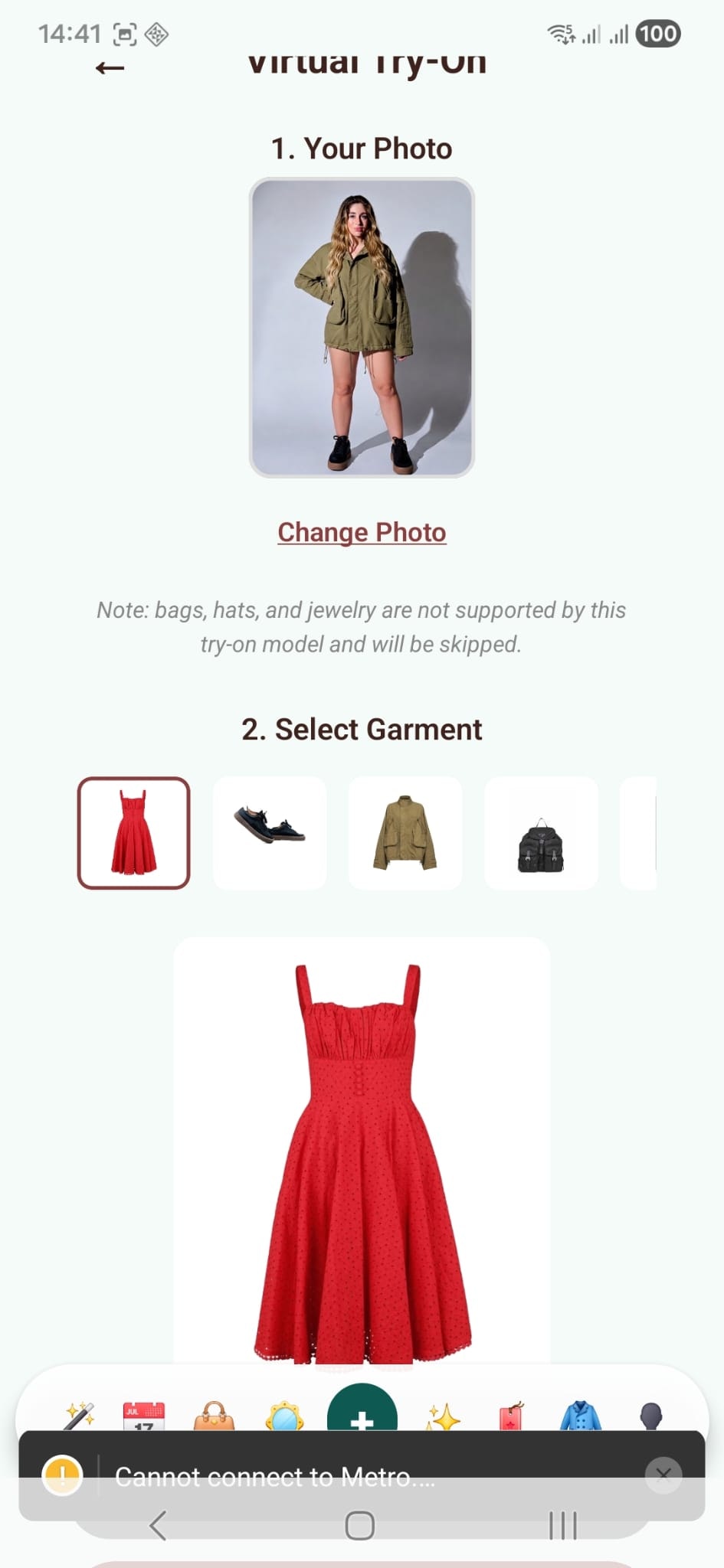Select the khaki jacket garment

(x=405, y=832)
